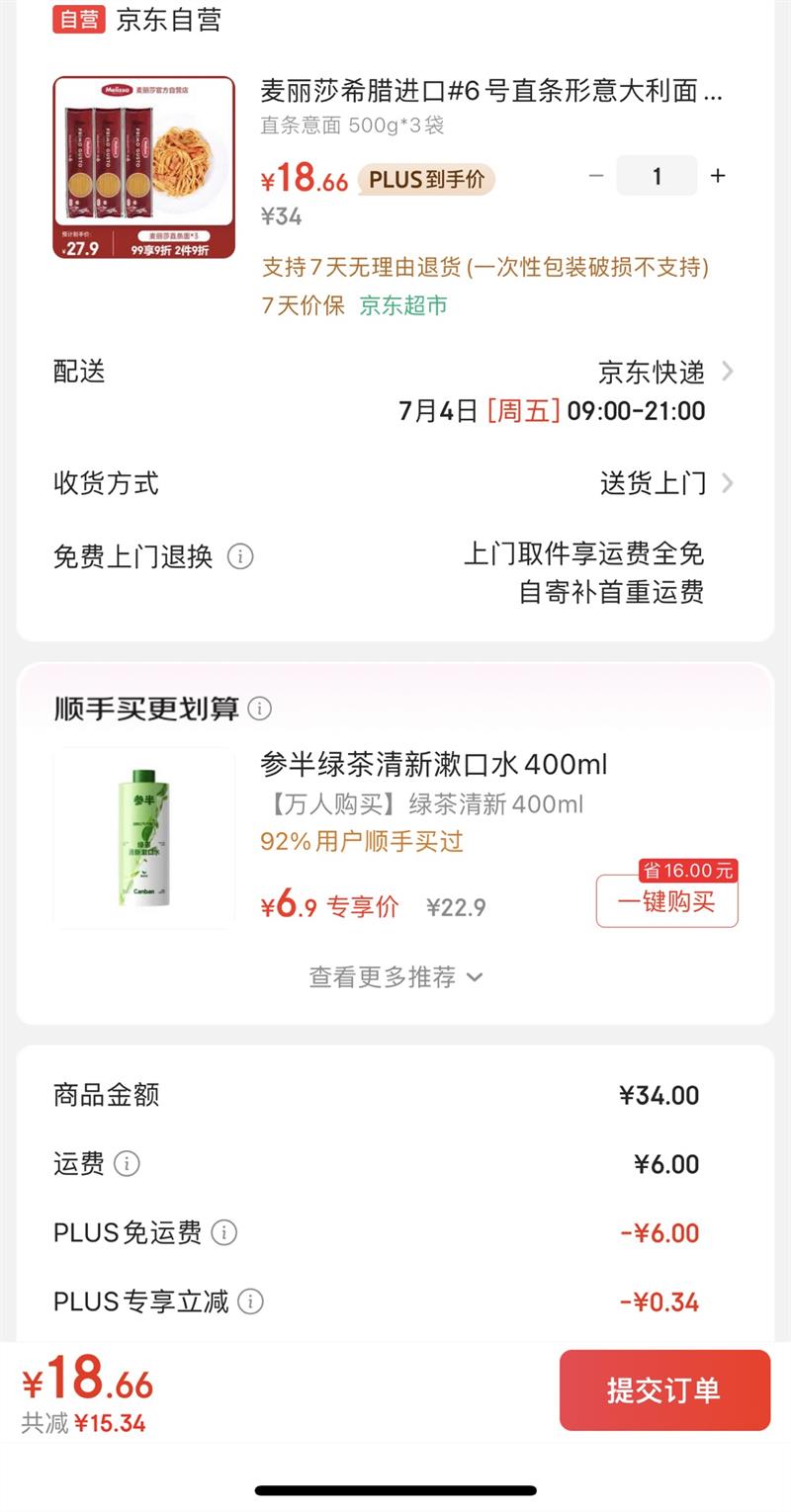Show info about 顺手买更划算

pos(260,709)
